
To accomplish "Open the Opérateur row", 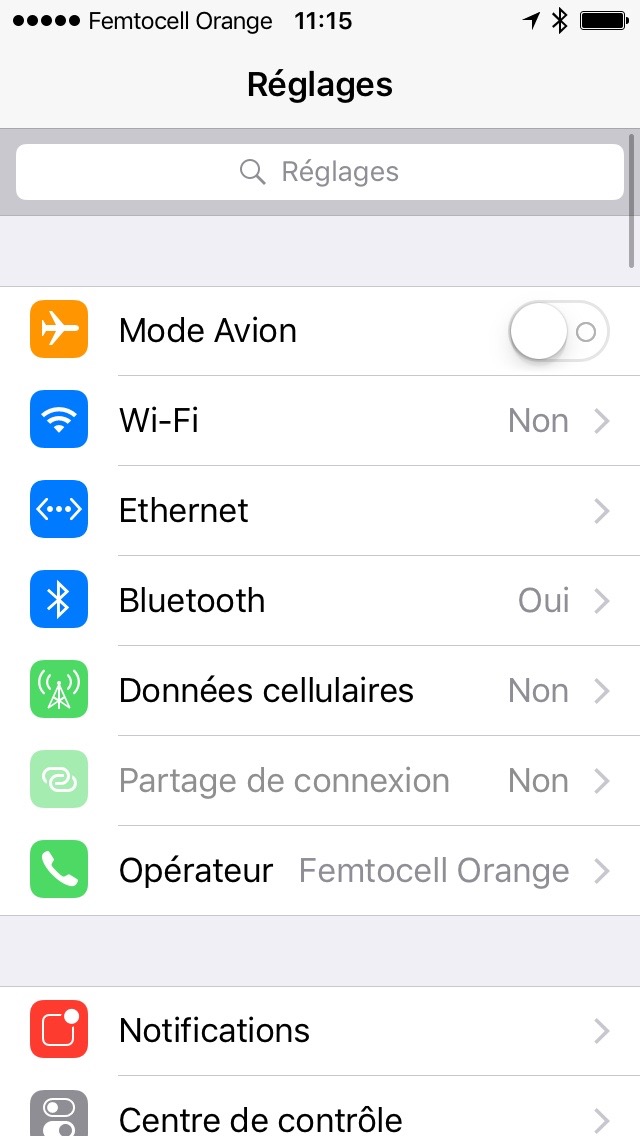I will click(320, 870).
